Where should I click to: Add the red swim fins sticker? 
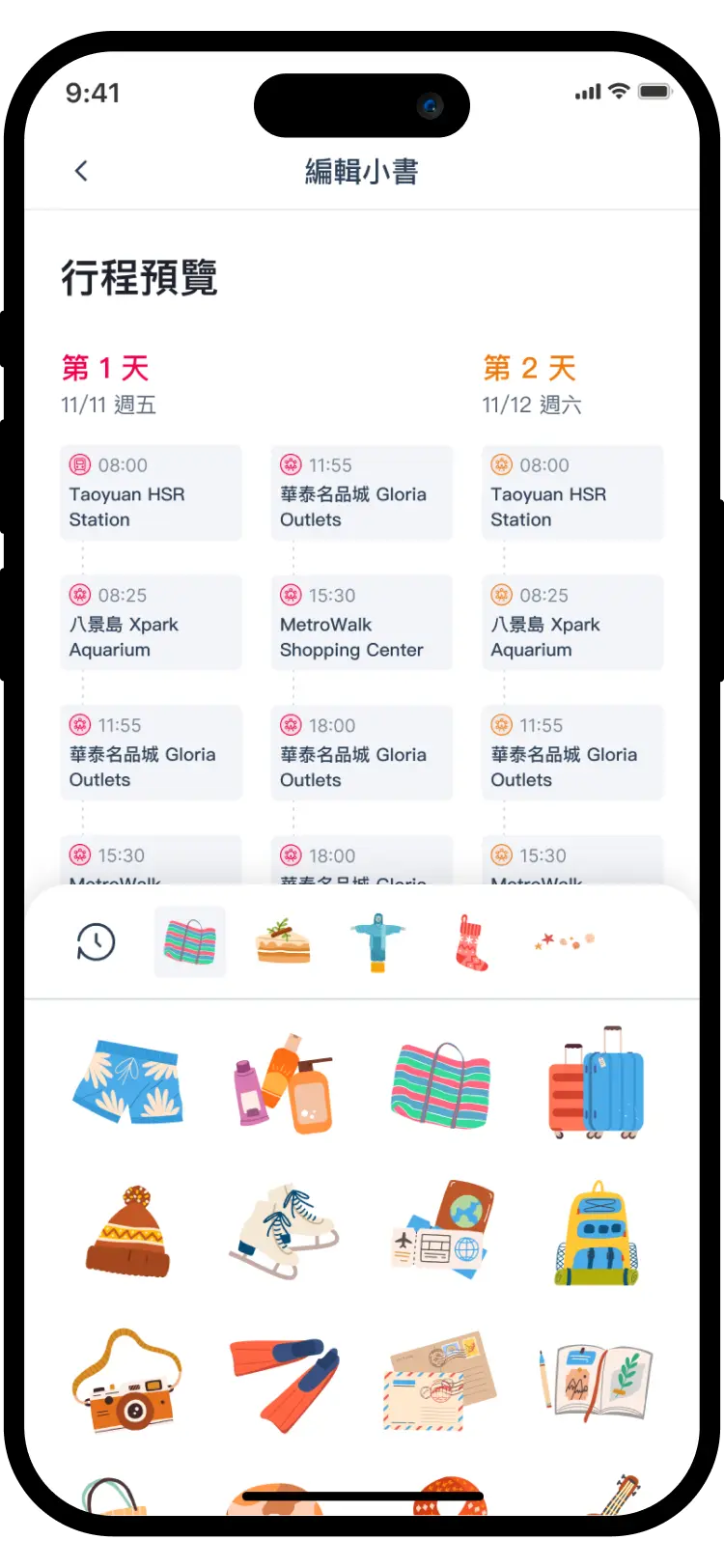click(x=284, y=1383)
